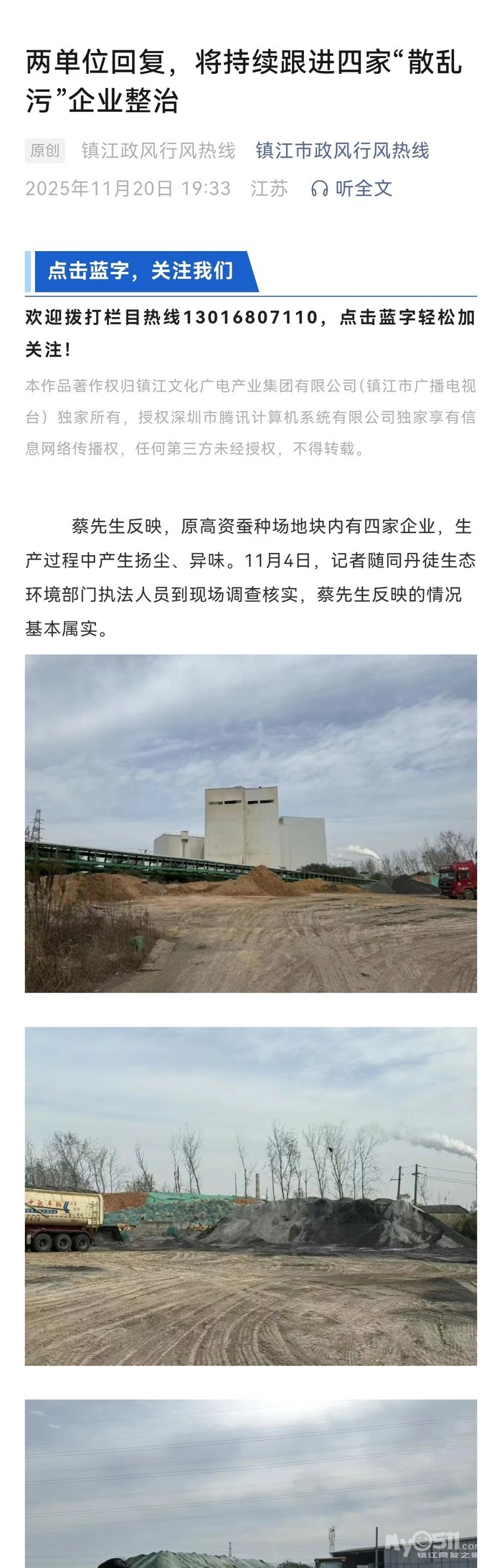Open the factory building photo
502x1568 pixels.
[x=251, y=823]
